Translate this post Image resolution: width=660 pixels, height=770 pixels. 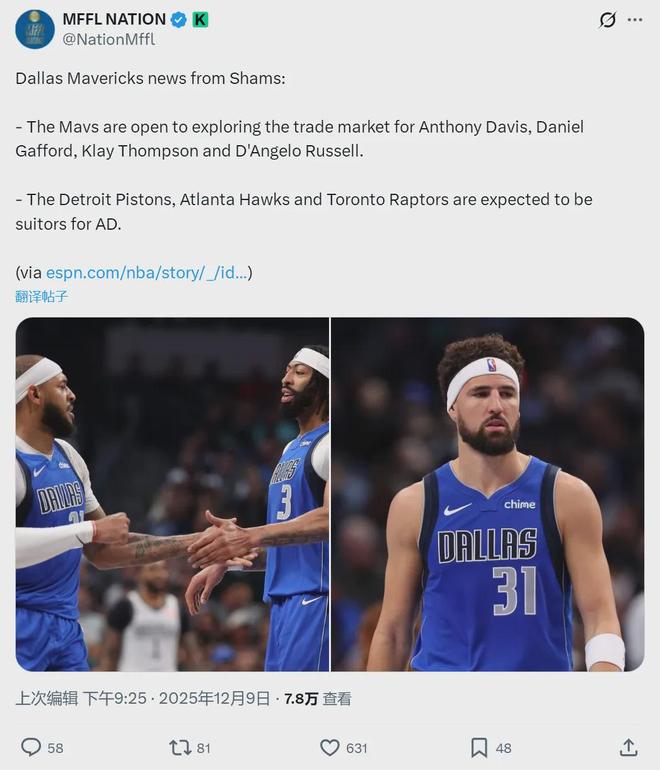click(x=42, y=296)
